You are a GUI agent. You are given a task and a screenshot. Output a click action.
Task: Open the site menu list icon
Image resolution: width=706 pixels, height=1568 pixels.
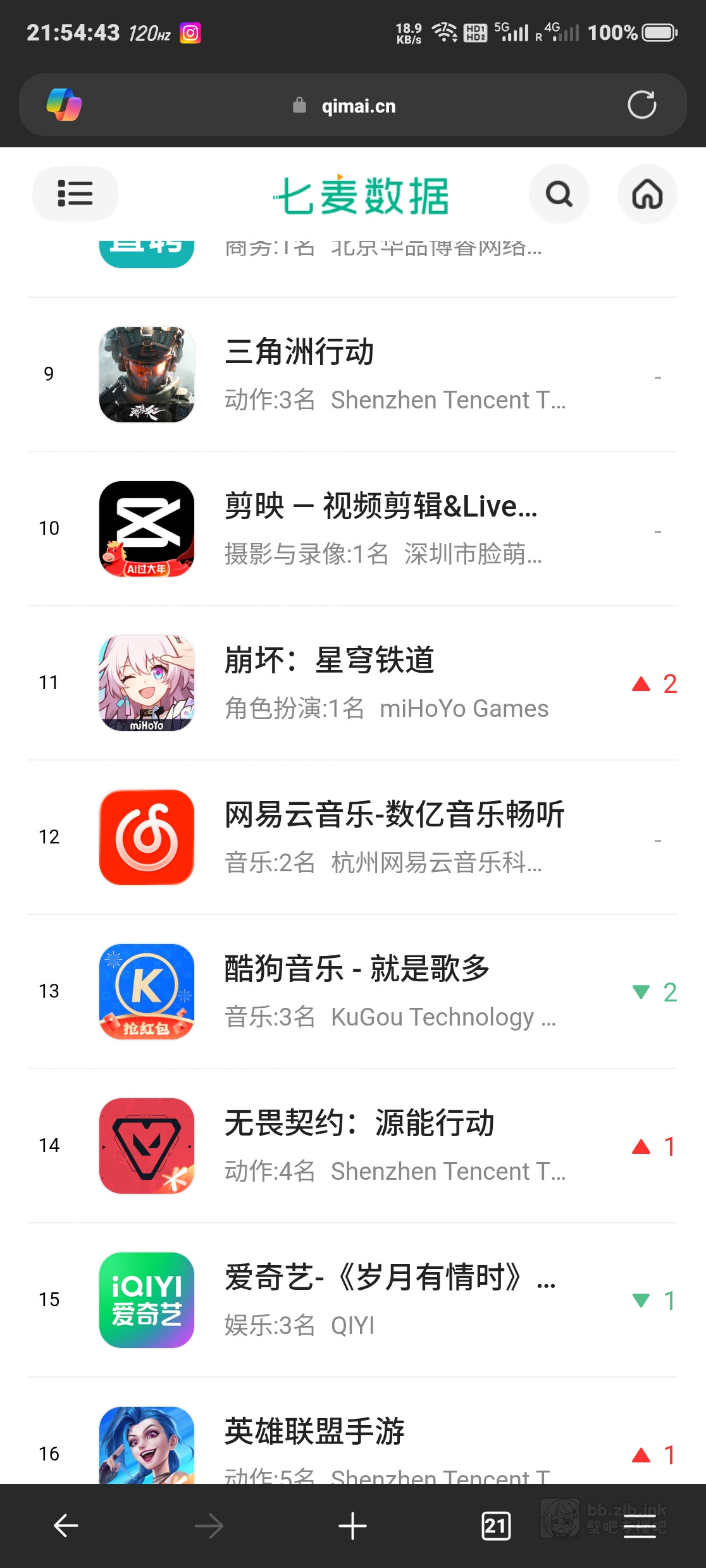pos(75,193)
